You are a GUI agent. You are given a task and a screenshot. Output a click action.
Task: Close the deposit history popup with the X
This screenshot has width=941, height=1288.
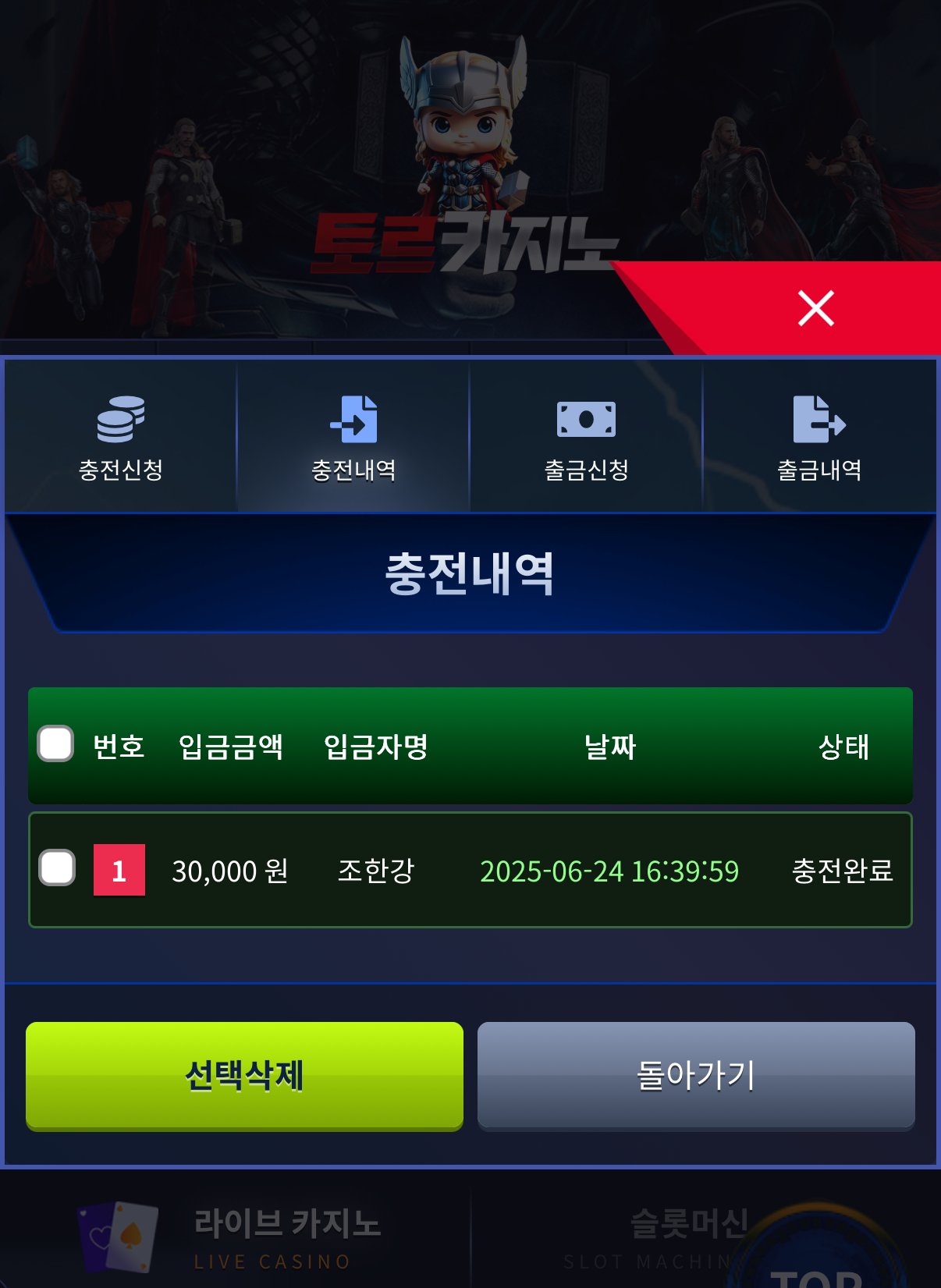pyautogui.click(x=816, y=308)
